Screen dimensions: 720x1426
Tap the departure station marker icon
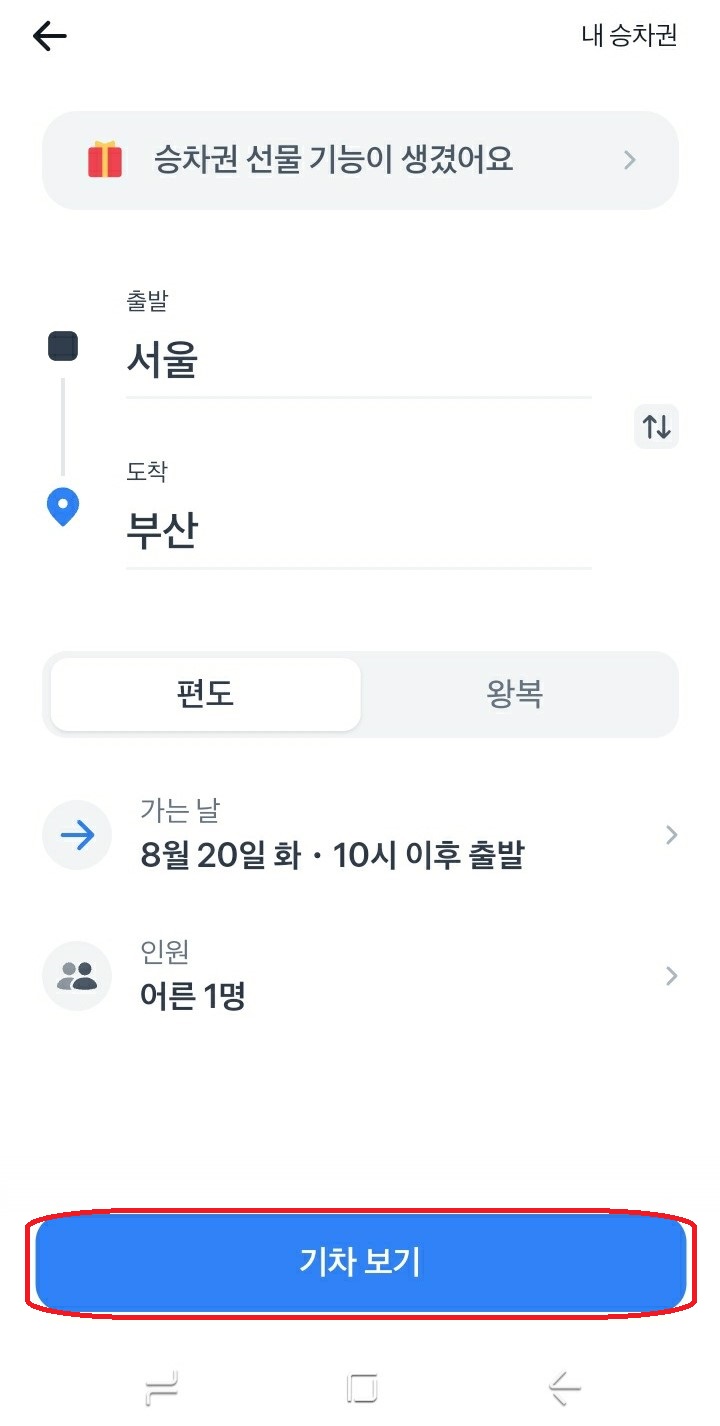62,345
